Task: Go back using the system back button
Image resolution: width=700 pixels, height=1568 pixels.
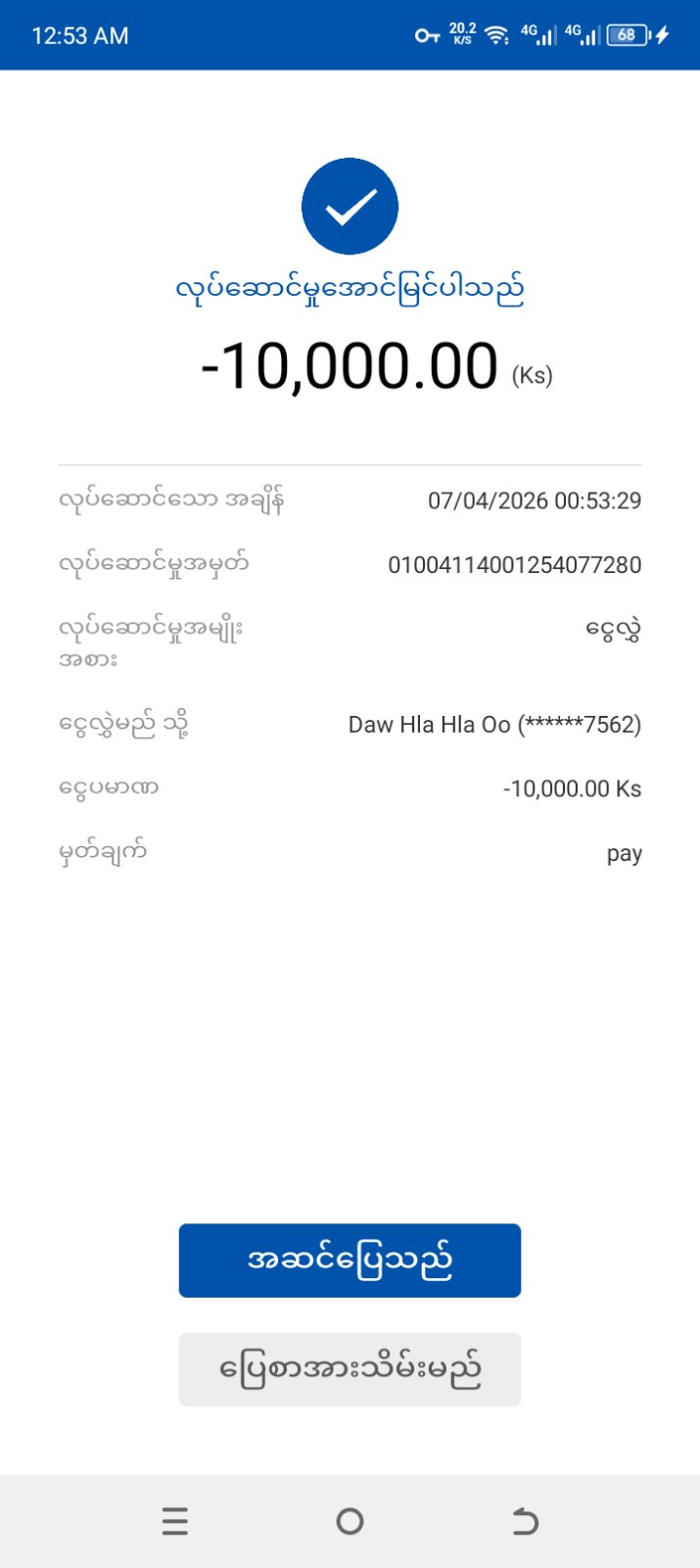Action: click(525, 1521)
